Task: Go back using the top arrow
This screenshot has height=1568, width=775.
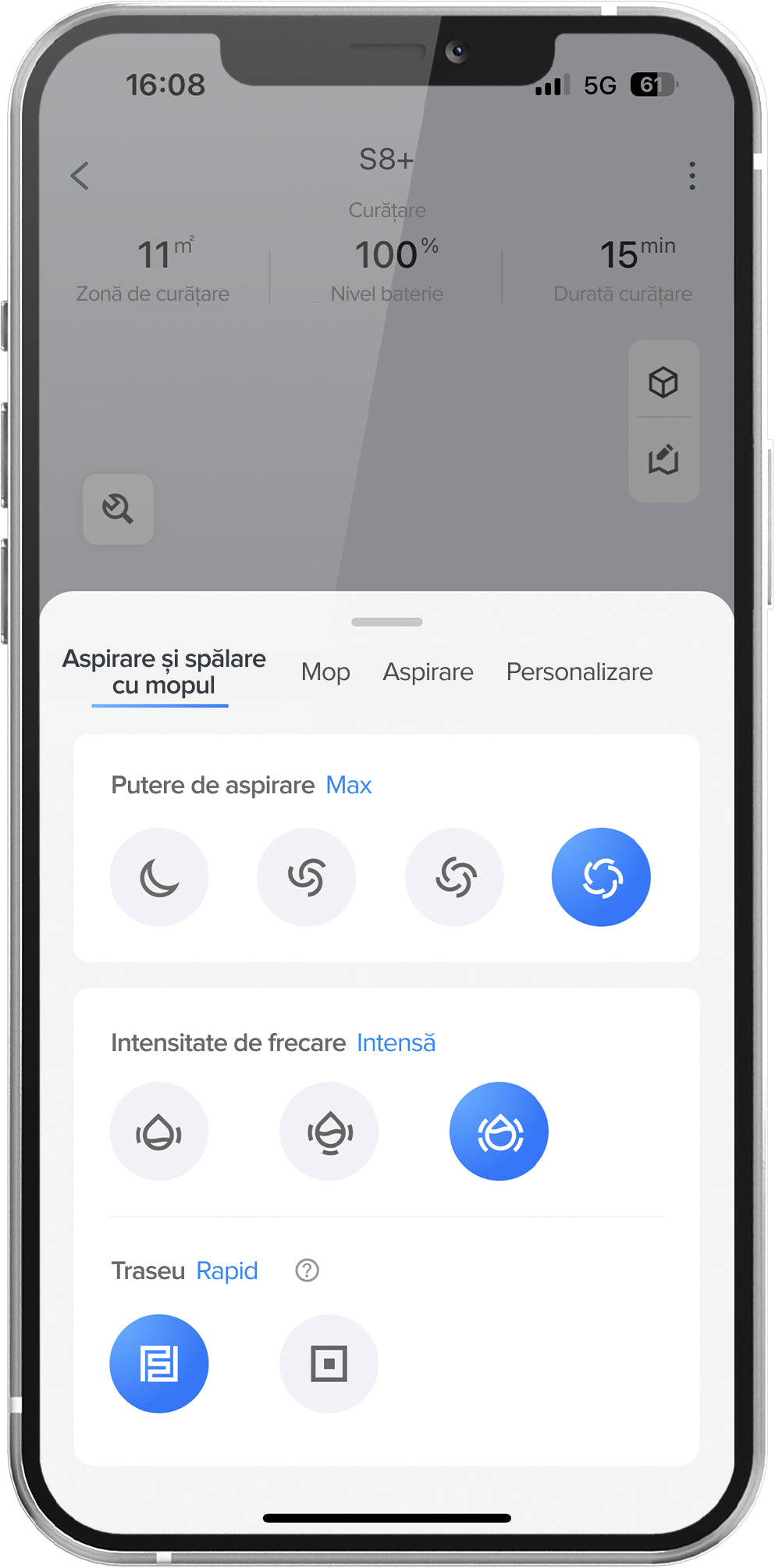Action: click(80, 176)
